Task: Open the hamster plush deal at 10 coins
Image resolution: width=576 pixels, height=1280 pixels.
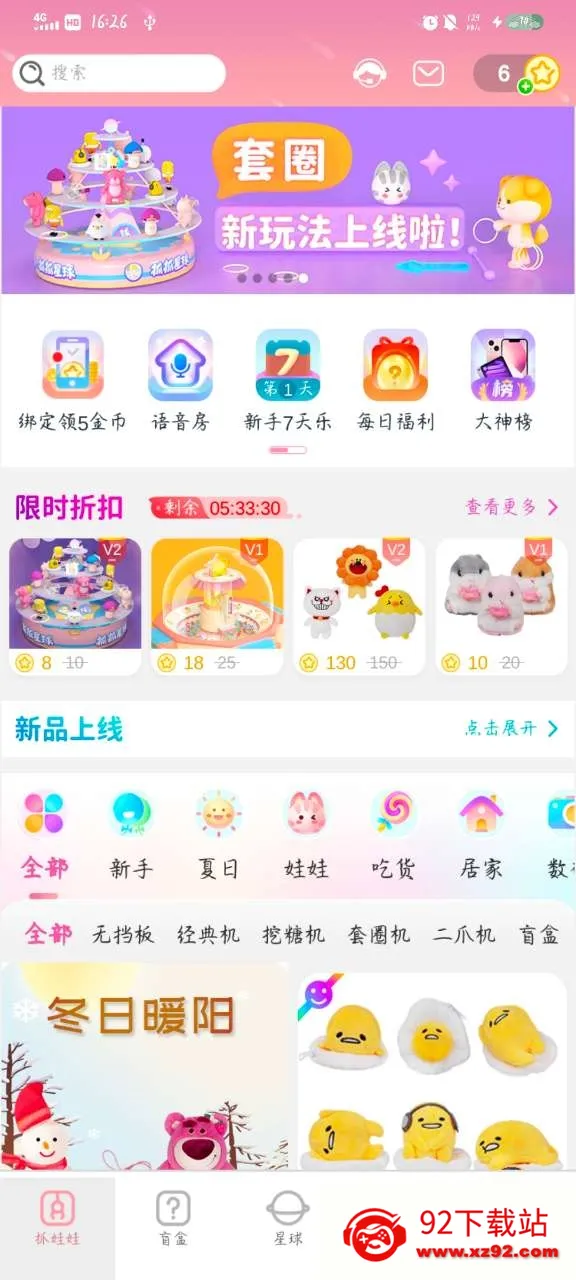Action: click(x=501, y=607)
